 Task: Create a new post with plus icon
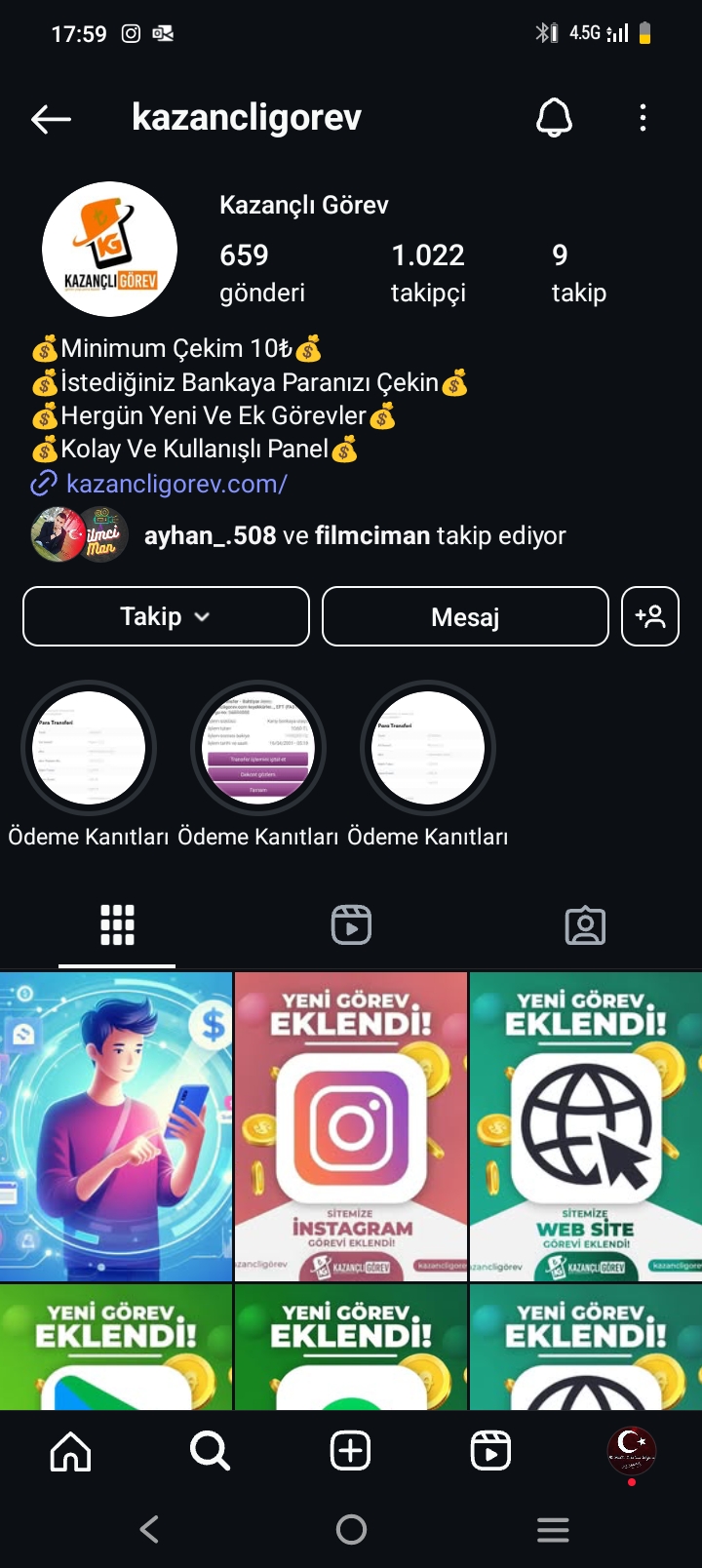point(350,1451)
